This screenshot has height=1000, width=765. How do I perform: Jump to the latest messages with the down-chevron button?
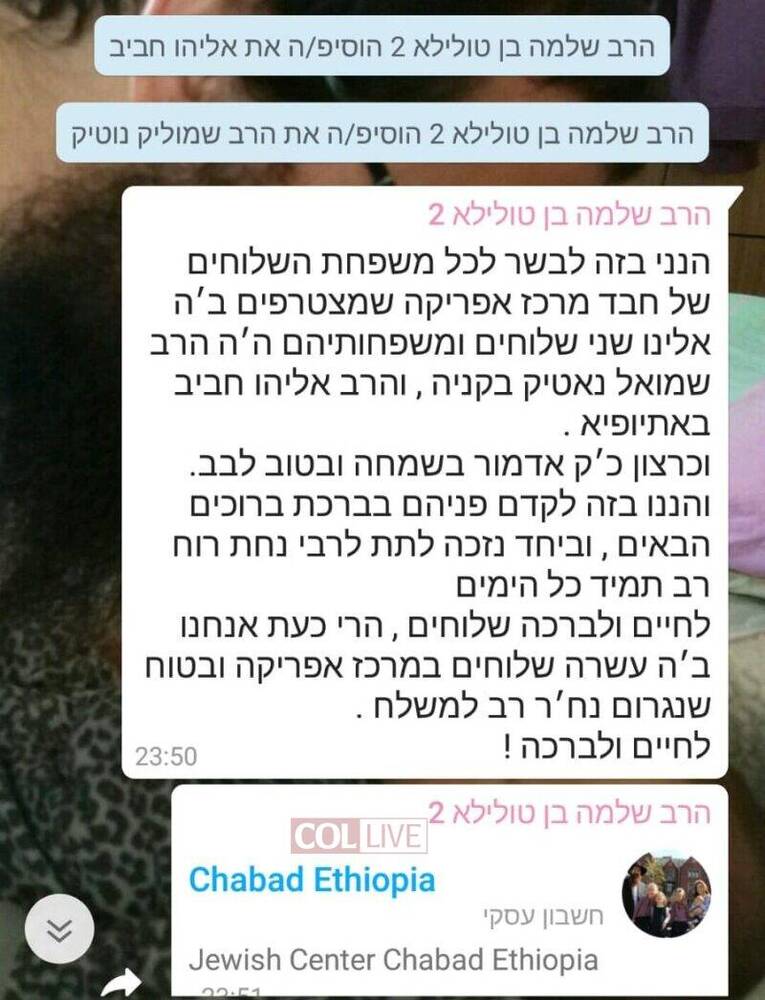coord(60,929)
